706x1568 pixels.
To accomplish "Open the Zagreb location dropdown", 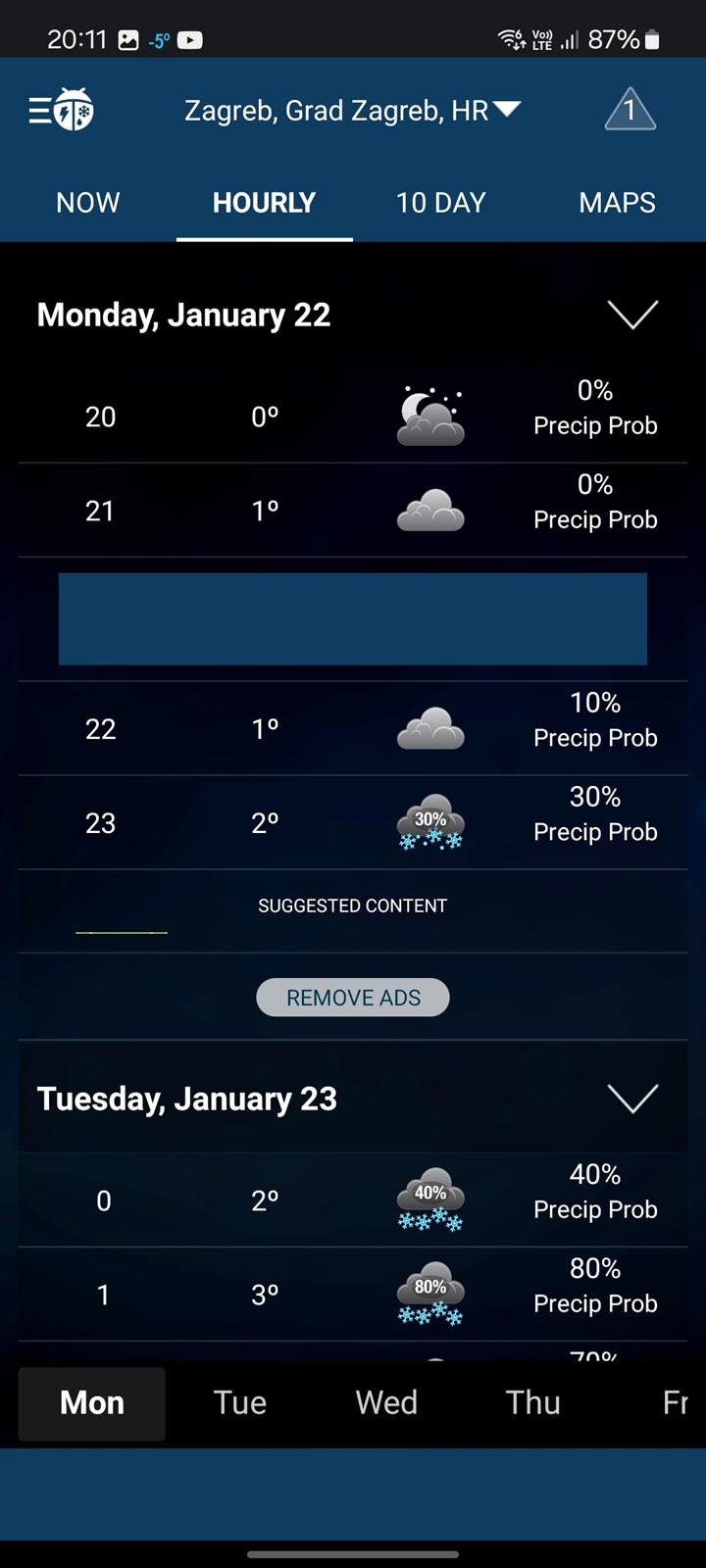I will [353, 110].
